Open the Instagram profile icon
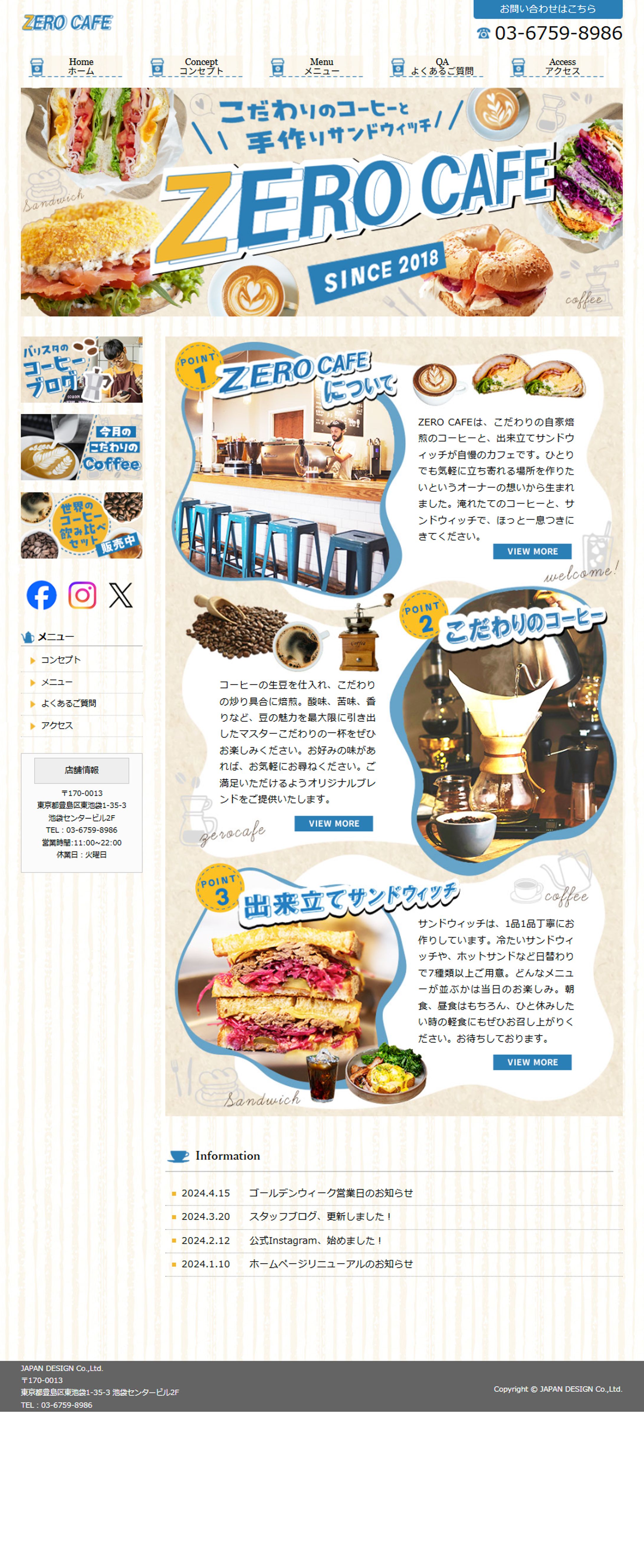 (x=82, y=595)
